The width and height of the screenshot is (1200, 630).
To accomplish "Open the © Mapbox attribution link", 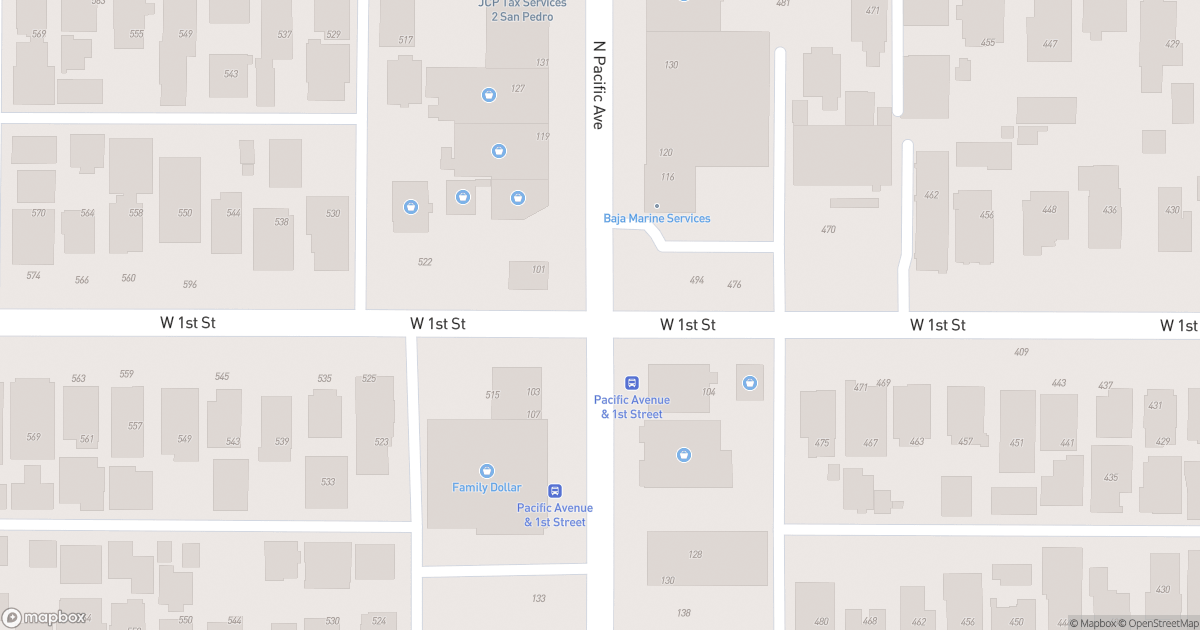I will pos(1093,623).
